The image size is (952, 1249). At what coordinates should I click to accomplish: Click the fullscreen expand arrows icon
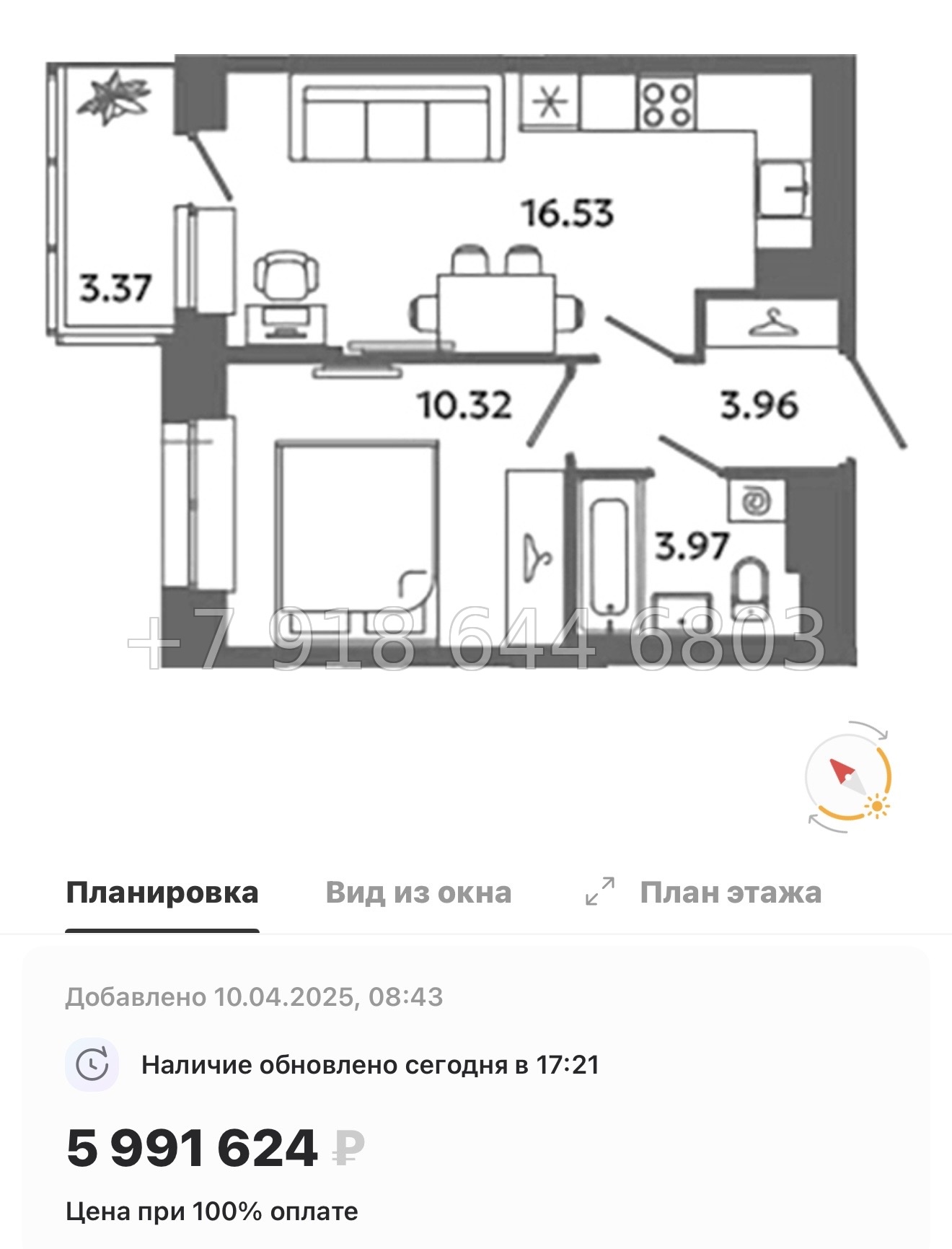pos(600,893)
